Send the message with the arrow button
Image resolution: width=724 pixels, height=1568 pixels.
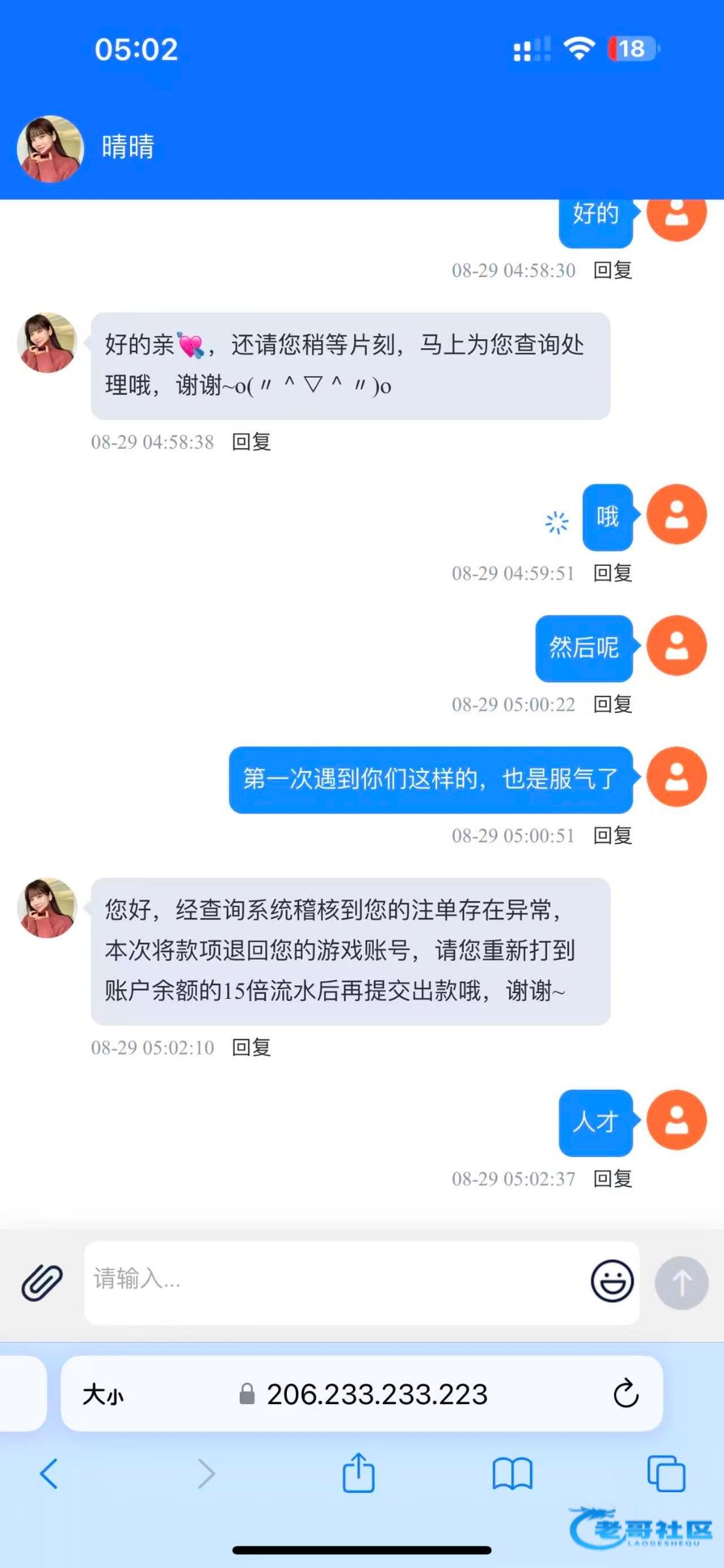point(682,1283)
